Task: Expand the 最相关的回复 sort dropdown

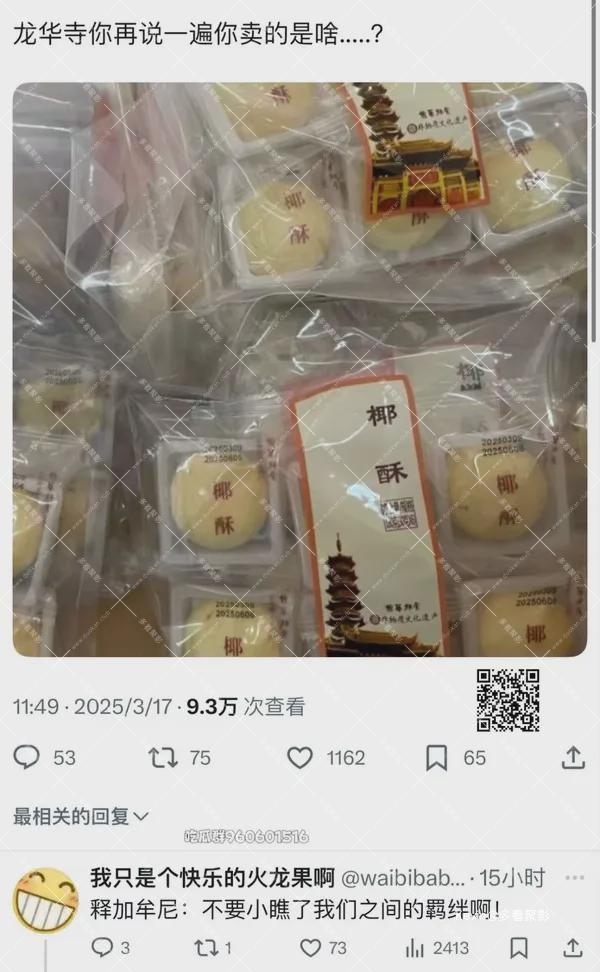Action: click(80, 816)
